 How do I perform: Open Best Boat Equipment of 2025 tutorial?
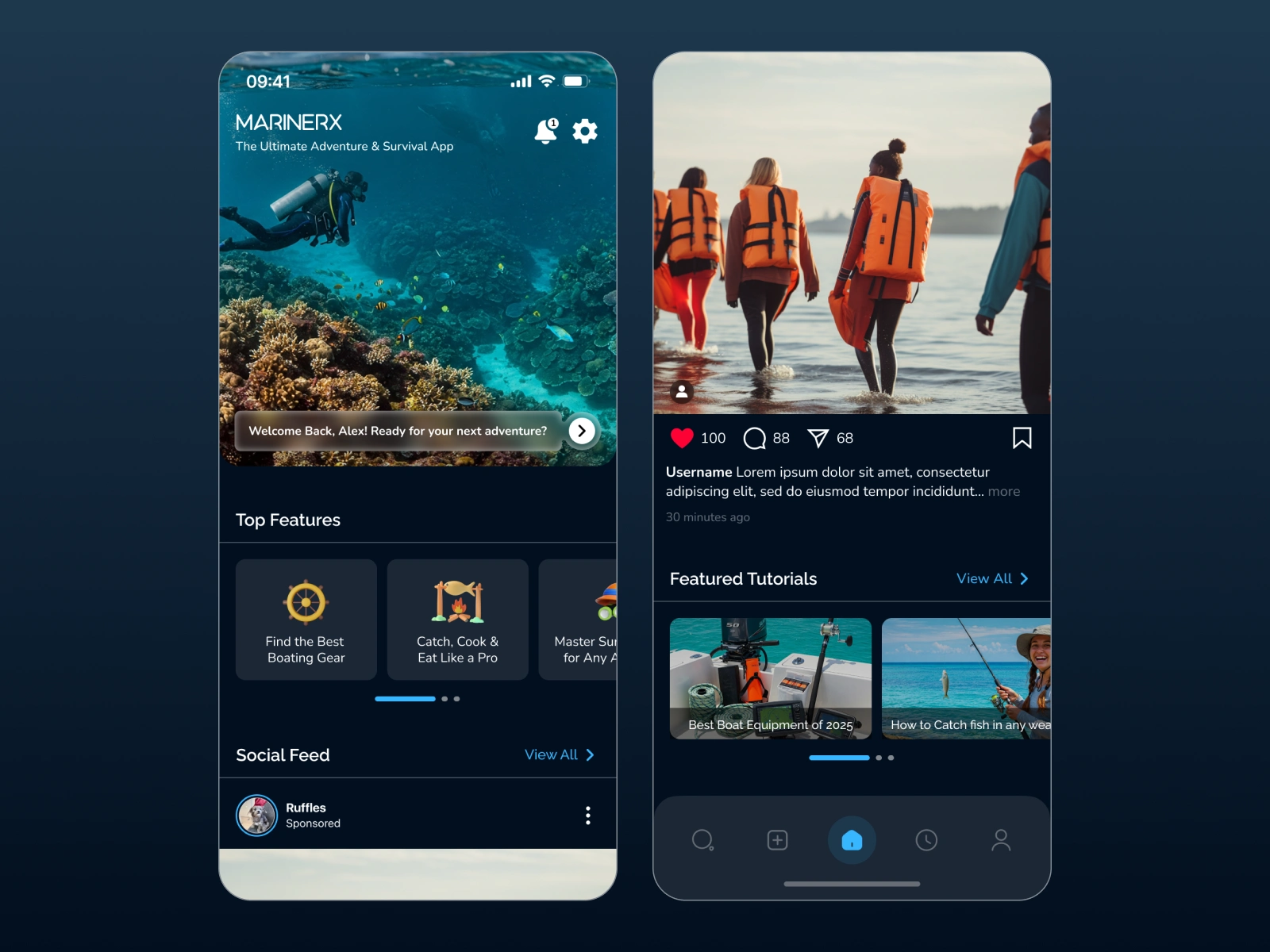point(770,678)
